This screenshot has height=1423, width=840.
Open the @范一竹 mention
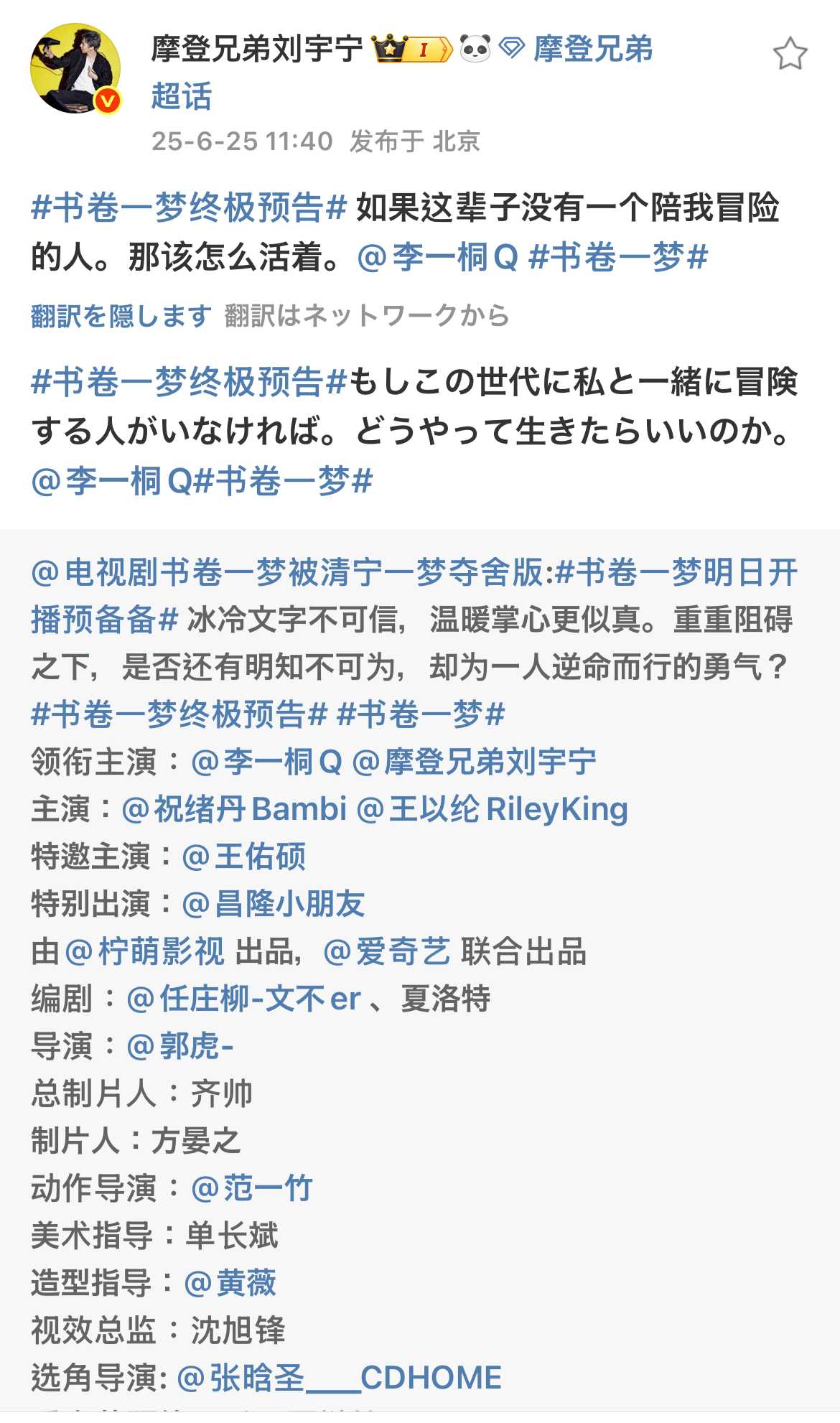click(252, 1188)
